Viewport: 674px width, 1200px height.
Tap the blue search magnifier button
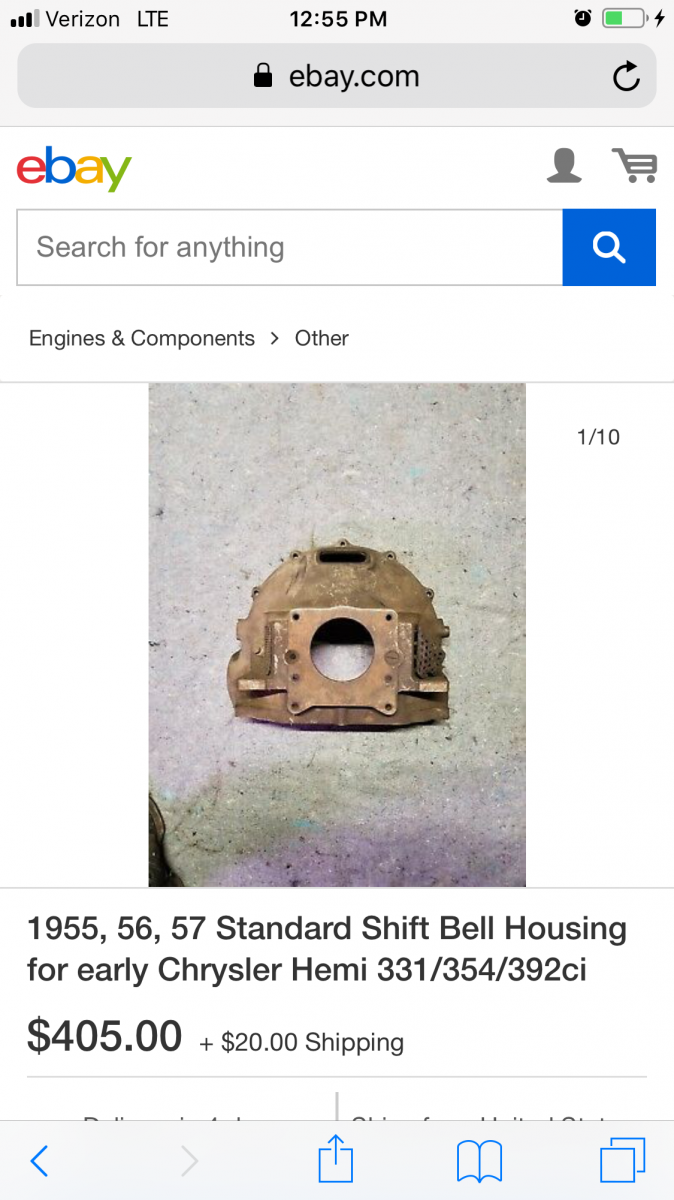(609, 247)
